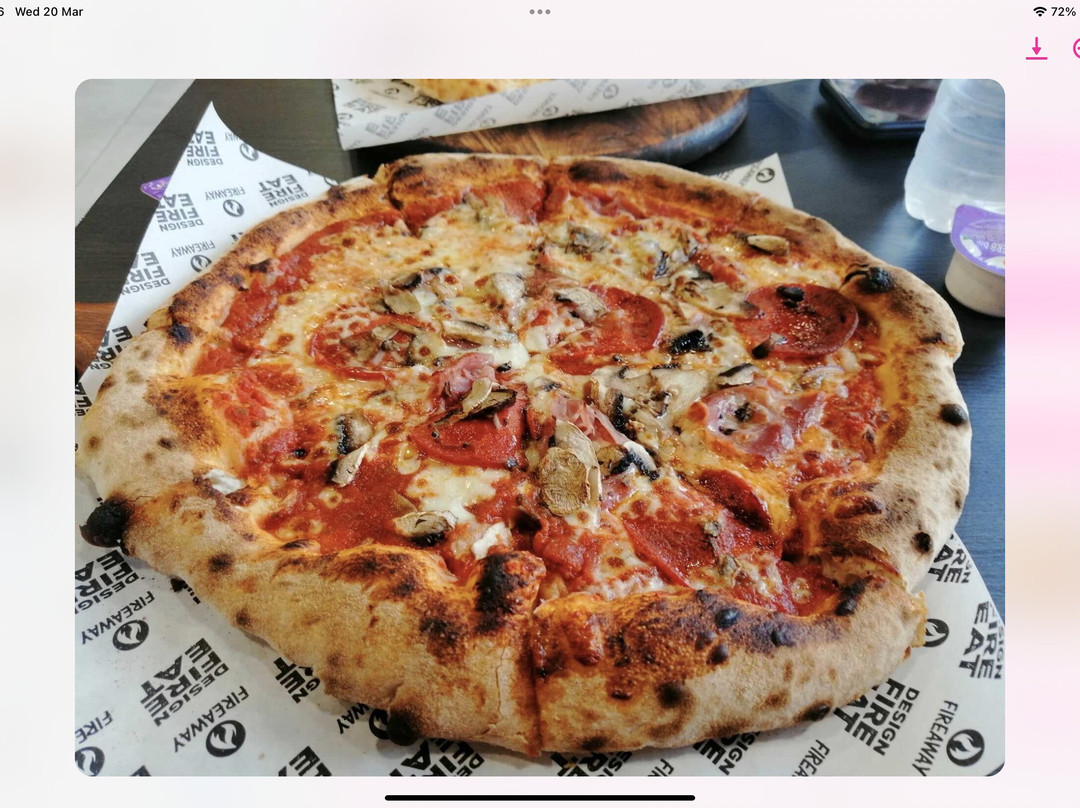Download the pizza photo
This screenshot has height=808, width=1080.
[x=1036, y=48]
